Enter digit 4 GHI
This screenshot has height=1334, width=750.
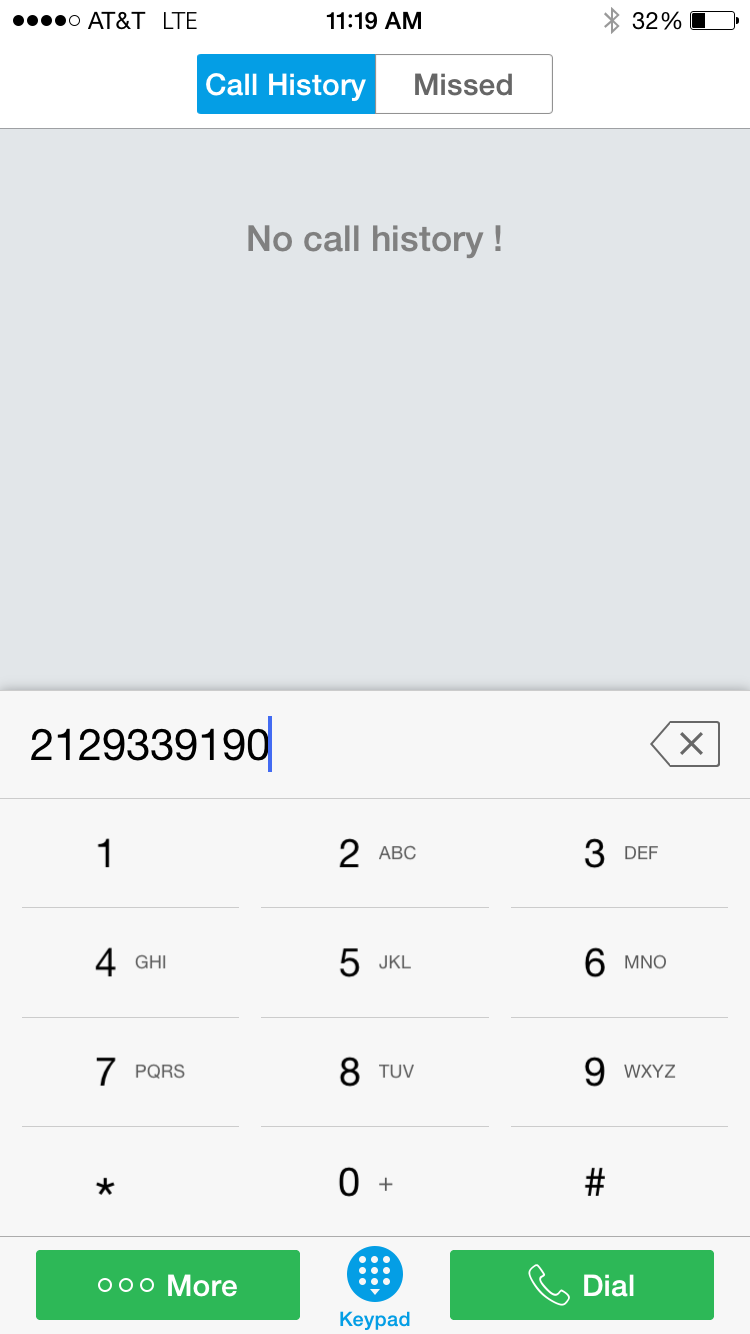(130, 963)
